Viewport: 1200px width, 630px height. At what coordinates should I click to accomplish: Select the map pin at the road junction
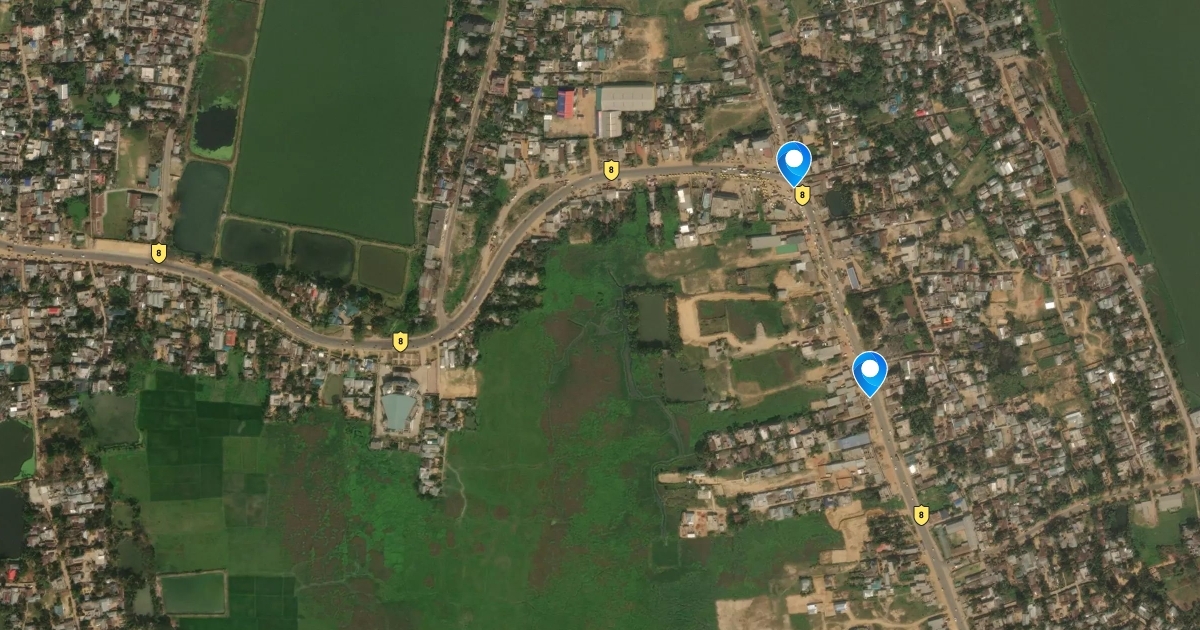[794, 162]
